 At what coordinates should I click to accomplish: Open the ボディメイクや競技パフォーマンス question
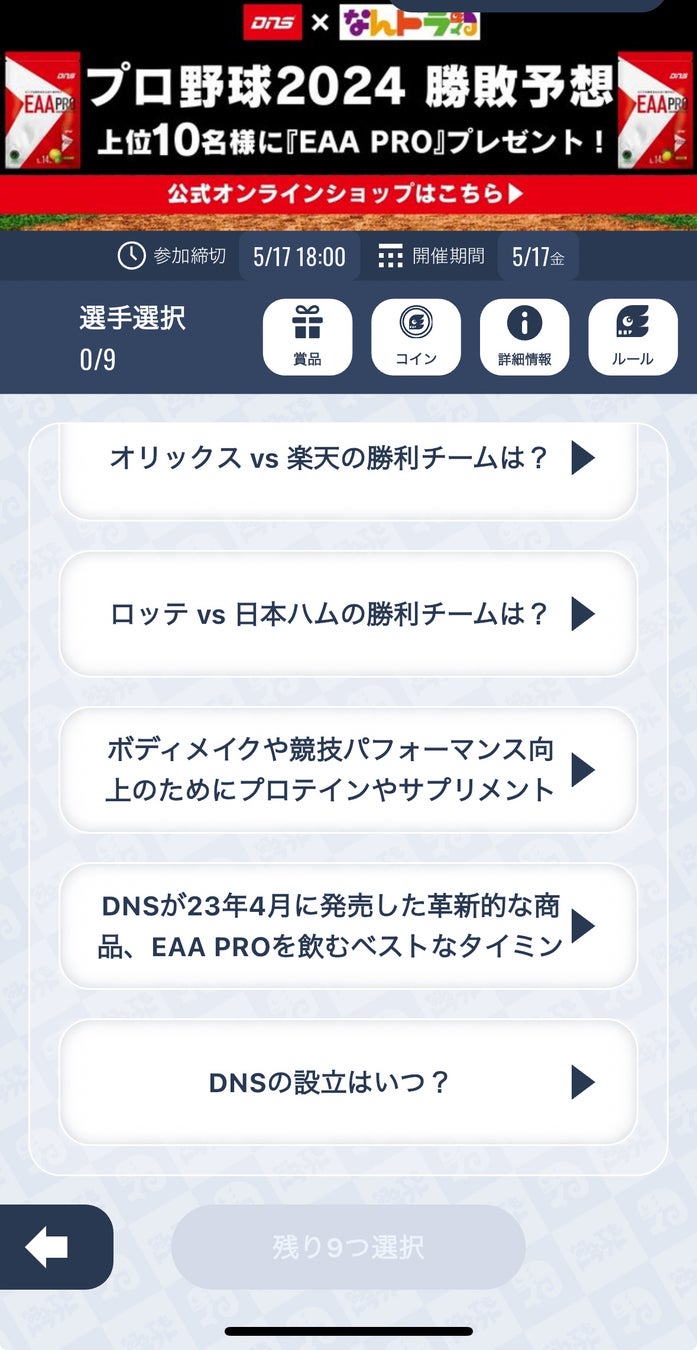[x=348, y=770]
